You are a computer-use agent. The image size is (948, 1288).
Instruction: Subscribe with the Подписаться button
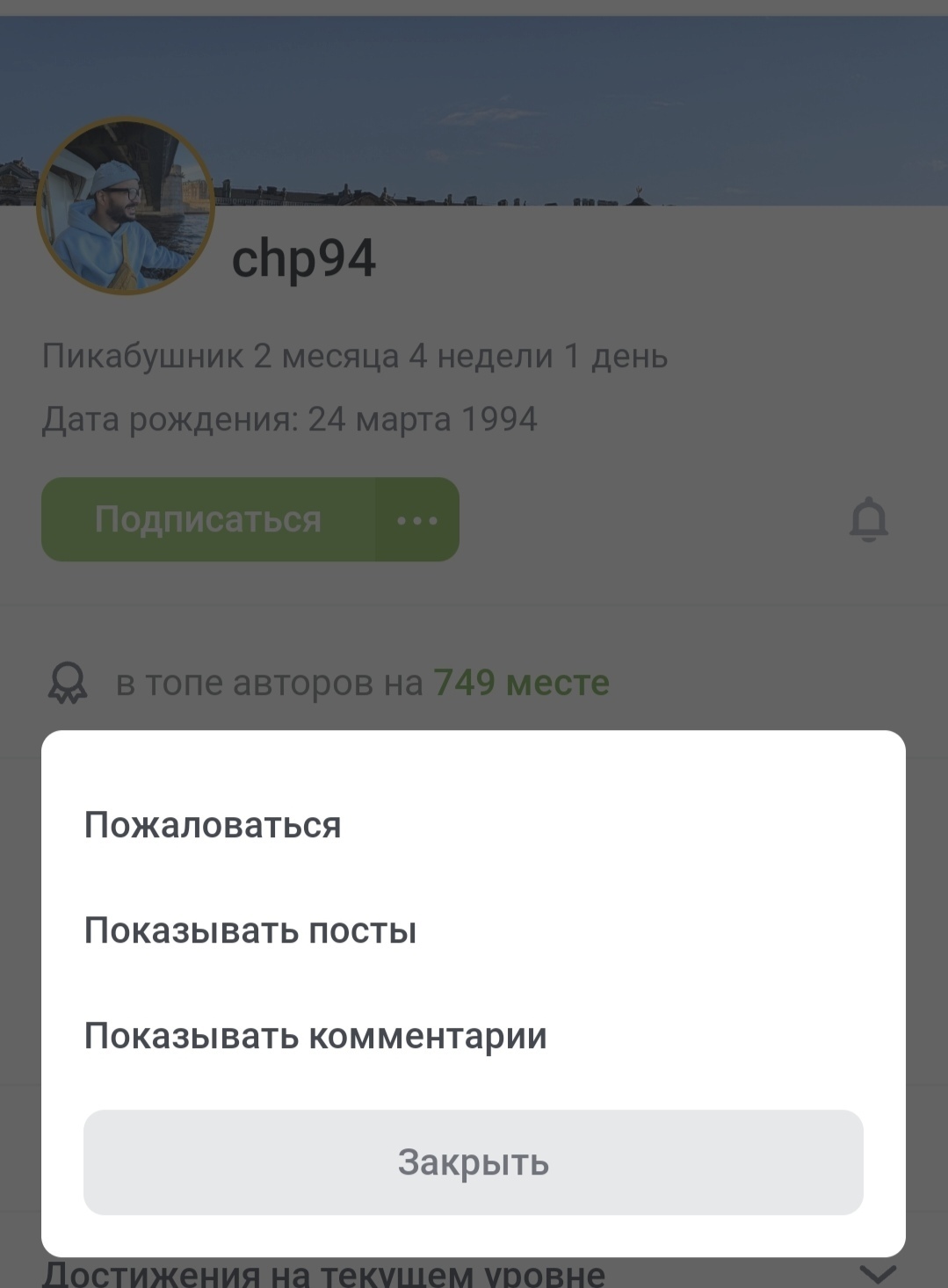[x=208, y=519]
